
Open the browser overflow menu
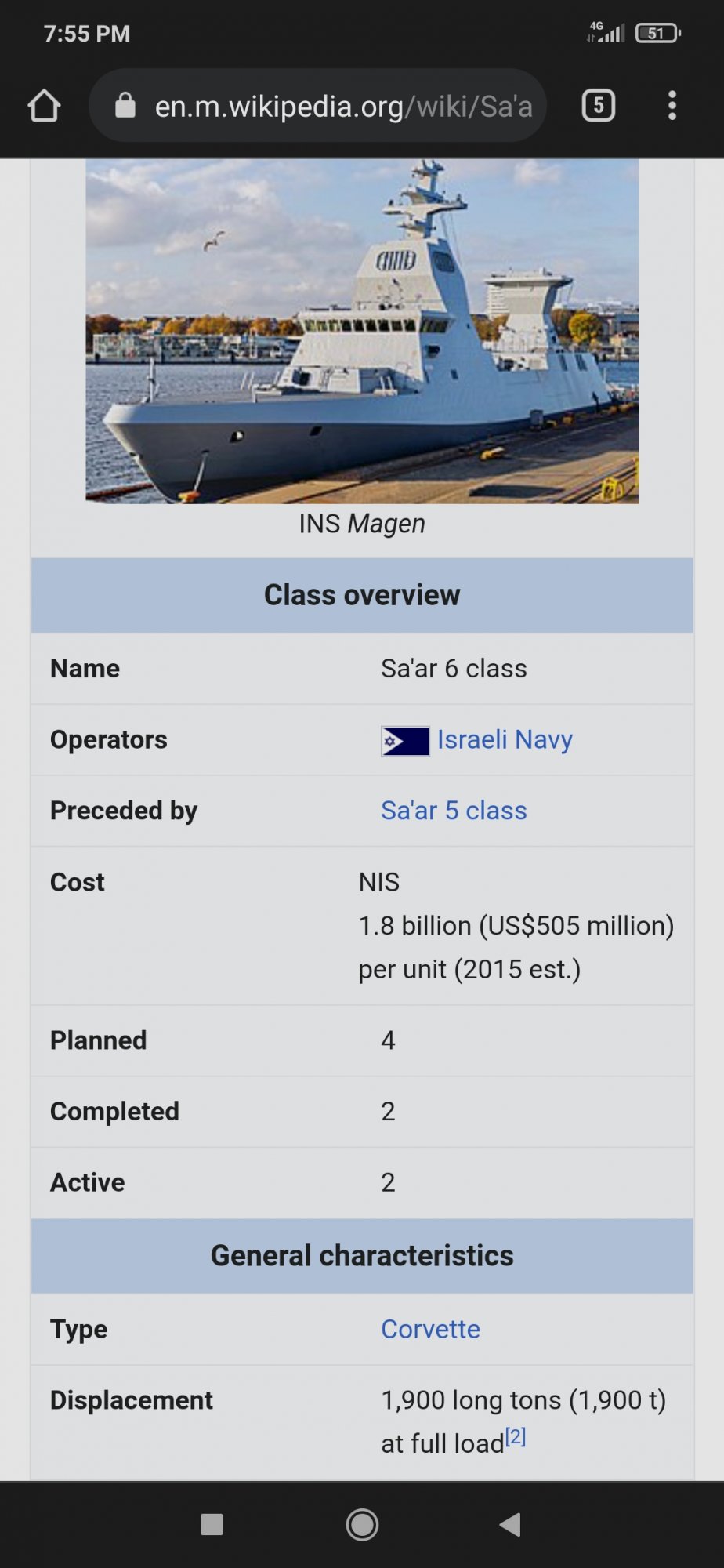pyautogui.click(x=672, y=105)
